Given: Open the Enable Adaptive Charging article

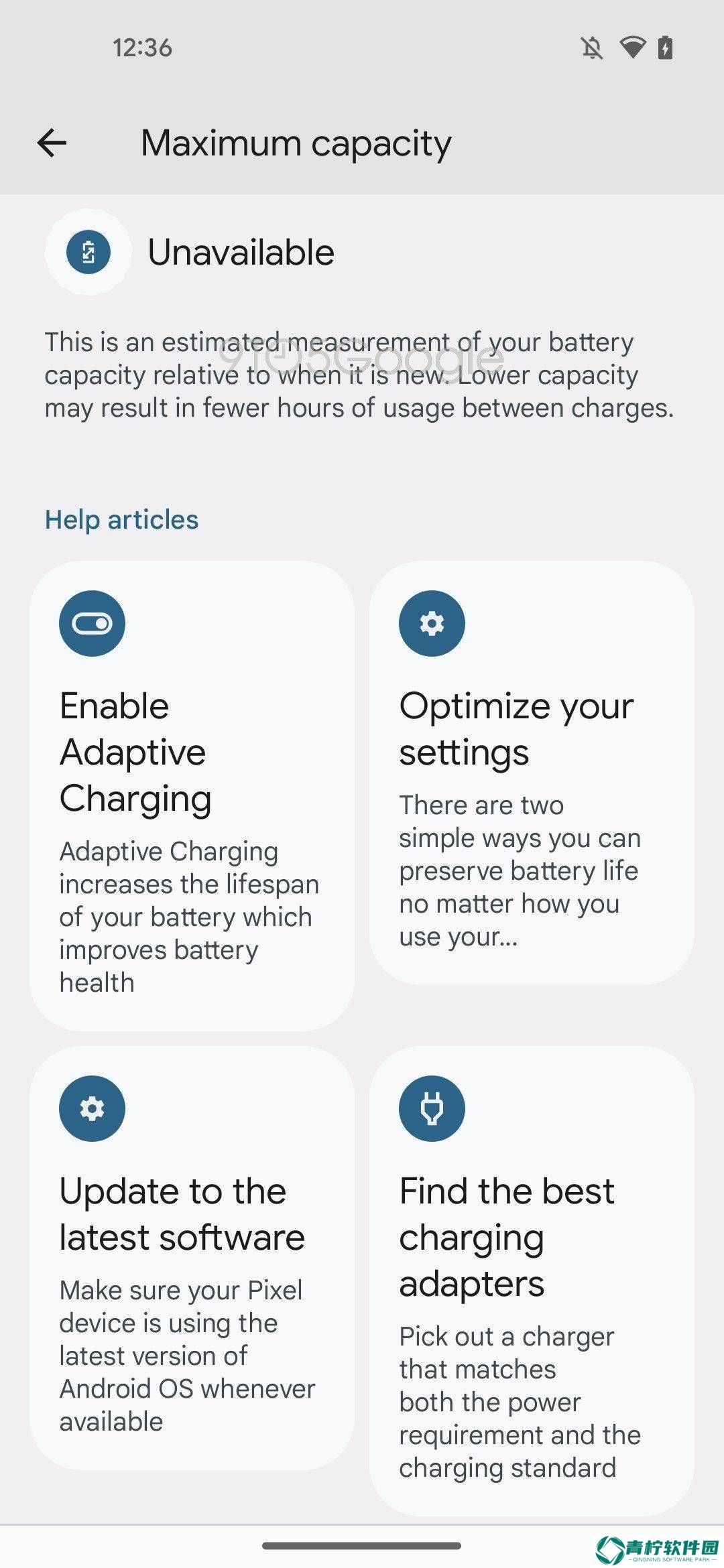Looking at the screenshot, I should coord(192,796).
